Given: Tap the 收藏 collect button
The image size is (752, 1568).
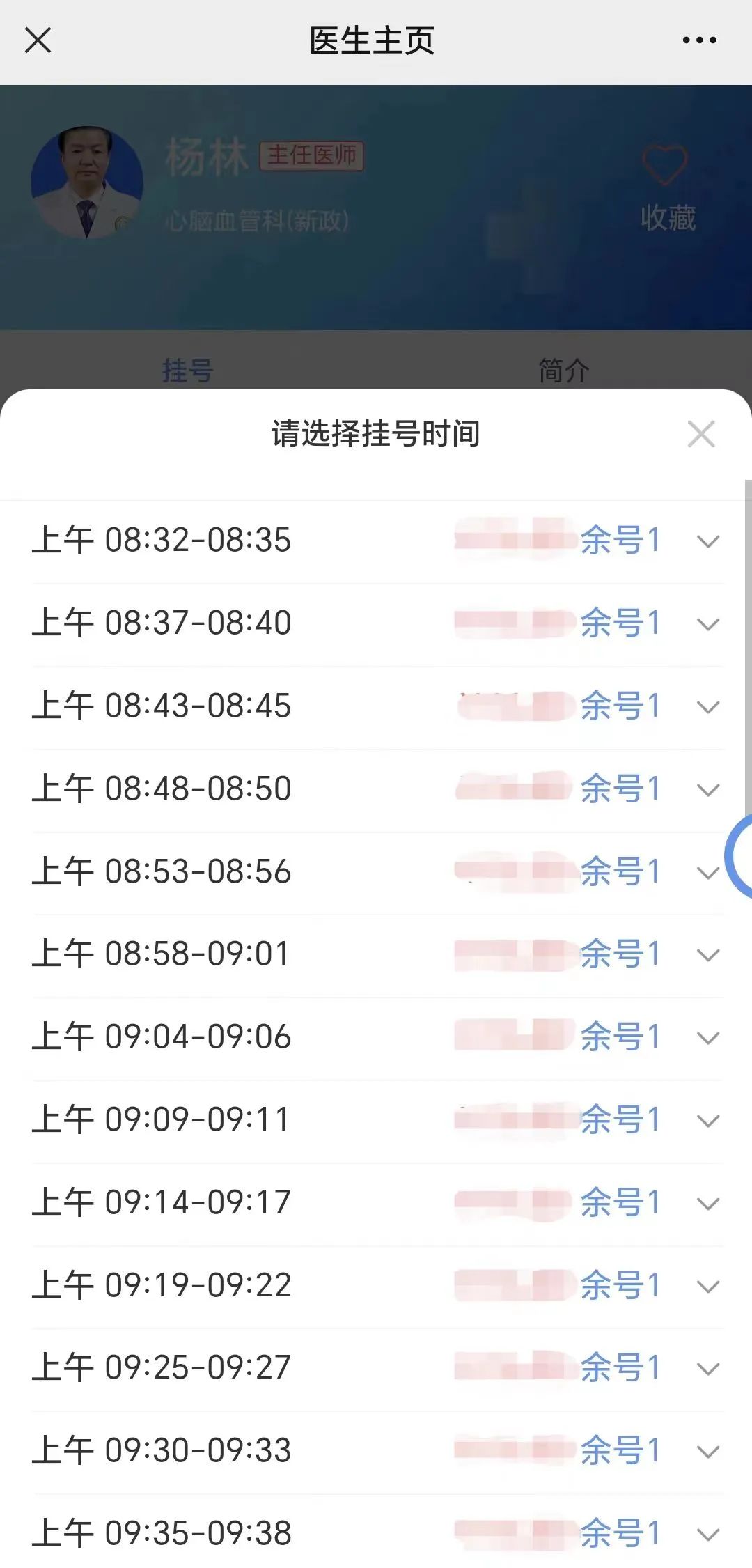Looking at the screenshot, I should coord(669,218).
